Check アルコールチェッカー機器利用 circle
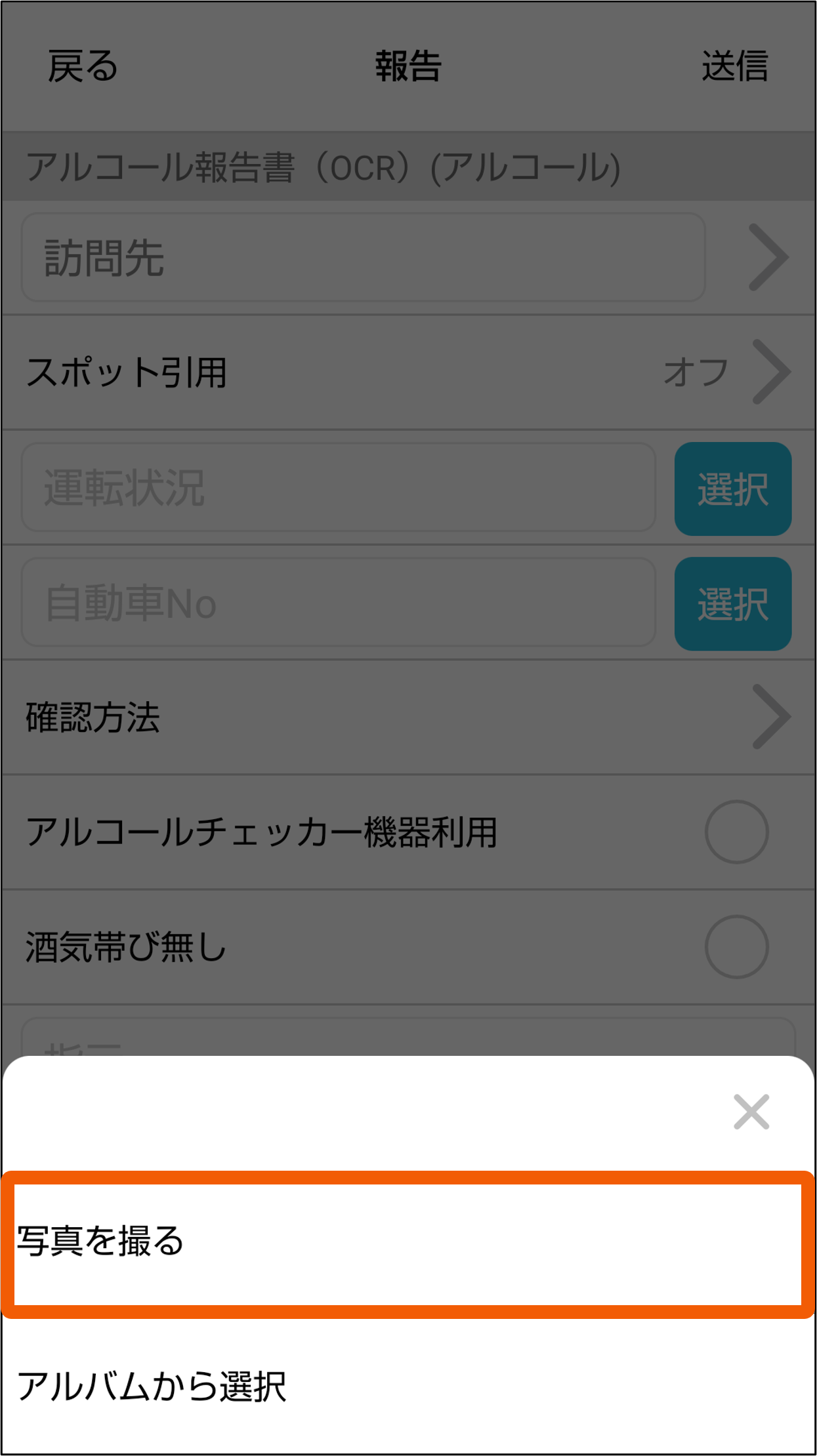This screenshot has width=817, height=1456. click(x=736, y=832)
